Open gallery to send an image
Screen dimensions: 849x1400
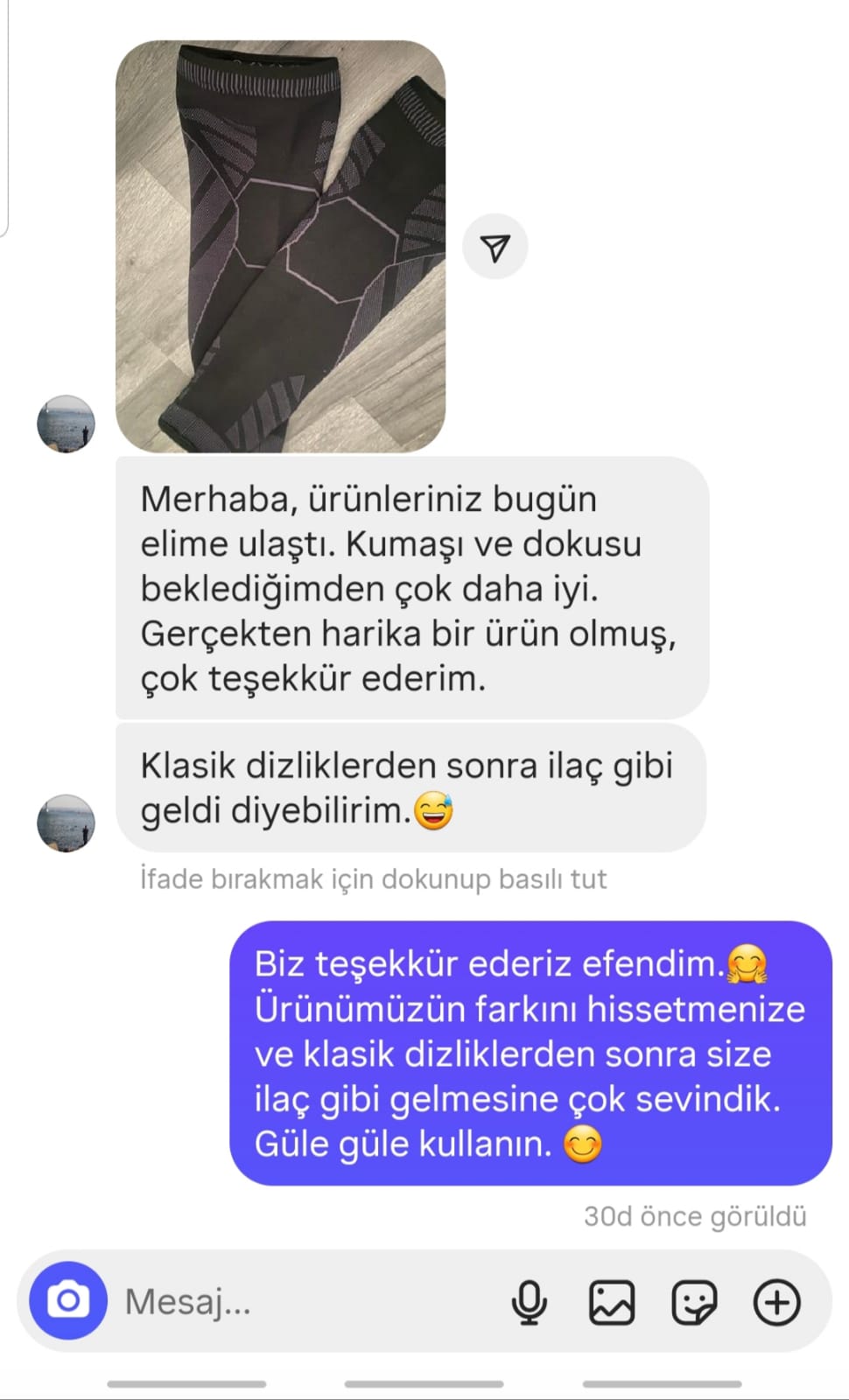tap(611, 1301)
